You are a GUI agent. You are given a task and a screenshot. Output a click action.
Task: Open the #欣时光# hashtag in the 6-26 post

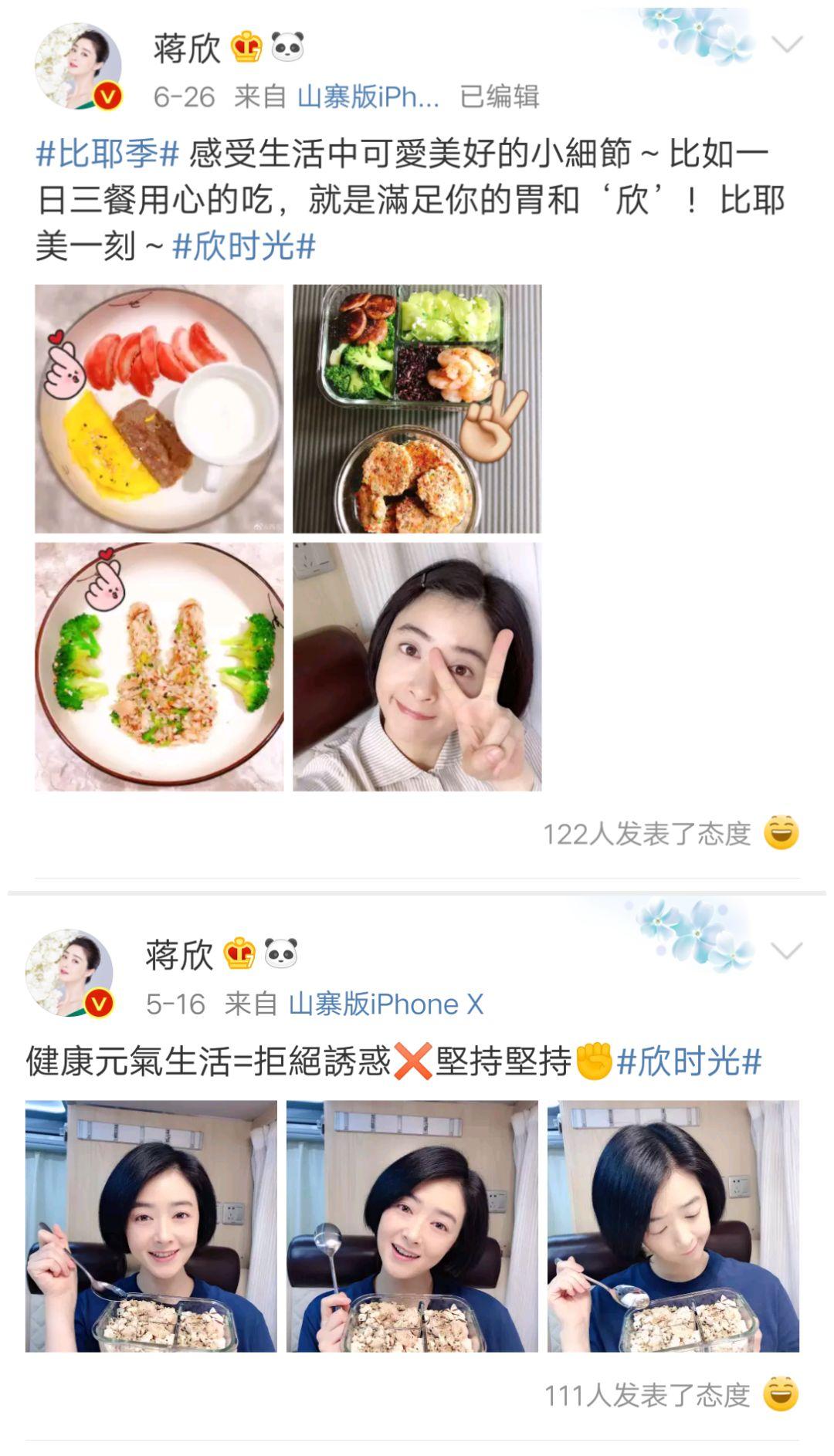244,247
